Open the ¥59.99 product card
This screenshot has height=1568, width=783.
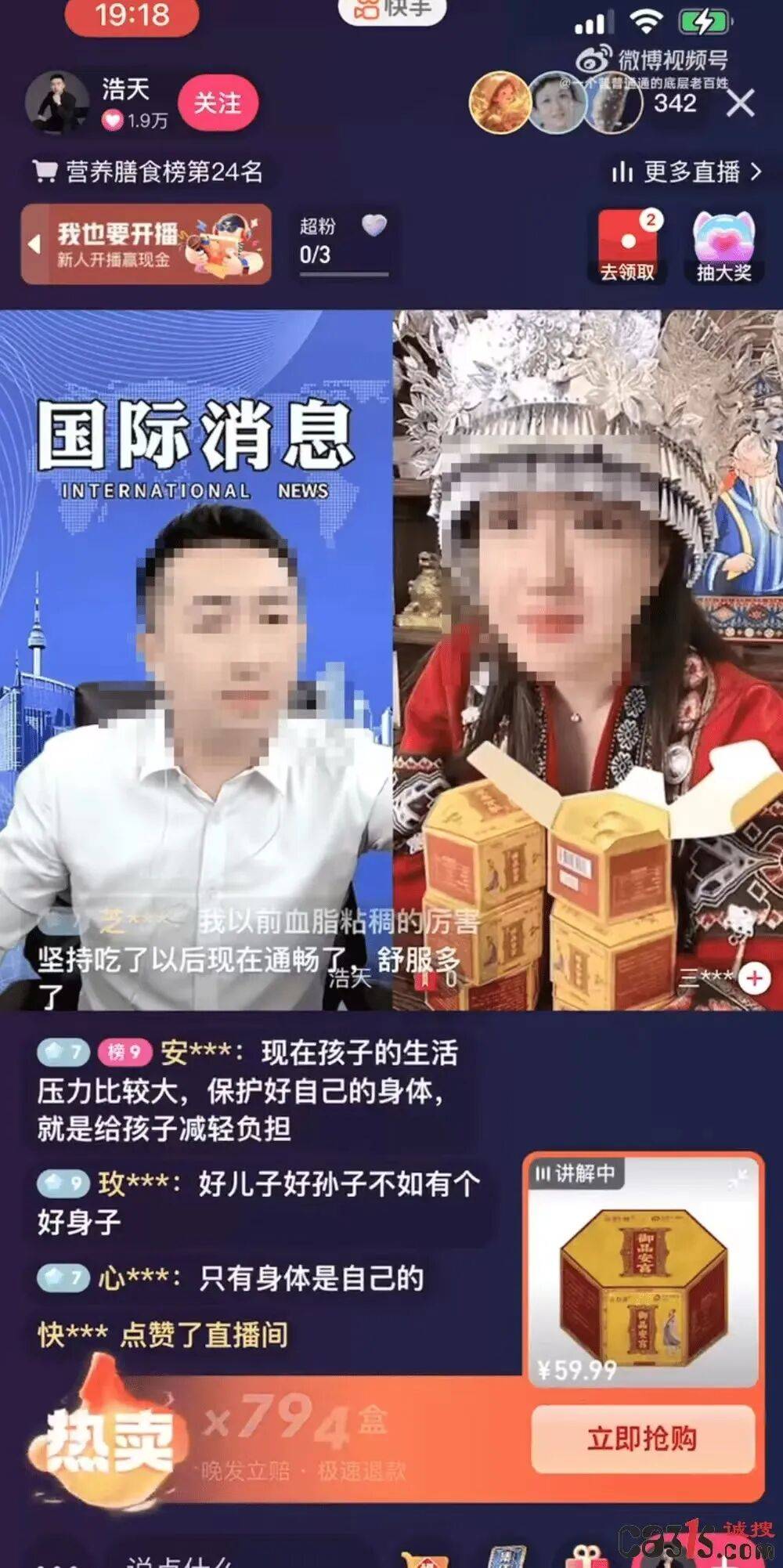tap(642, 1284)
